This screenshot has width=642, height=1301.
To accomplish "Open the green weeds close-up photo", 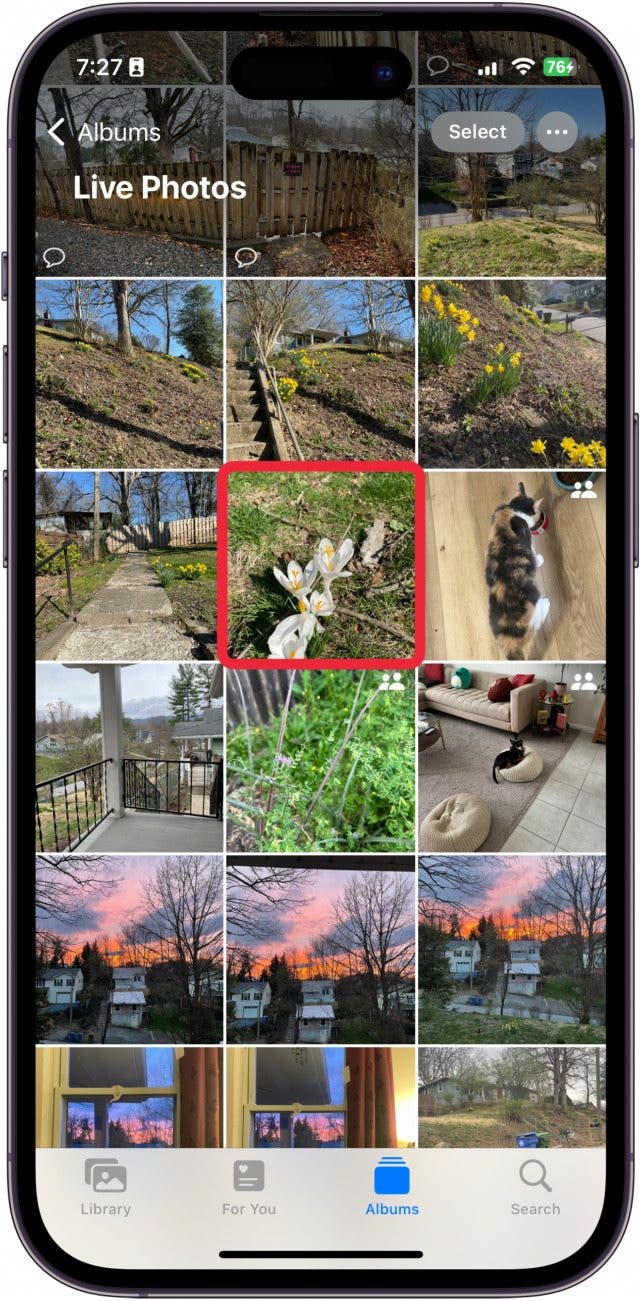I will [321, 757].
